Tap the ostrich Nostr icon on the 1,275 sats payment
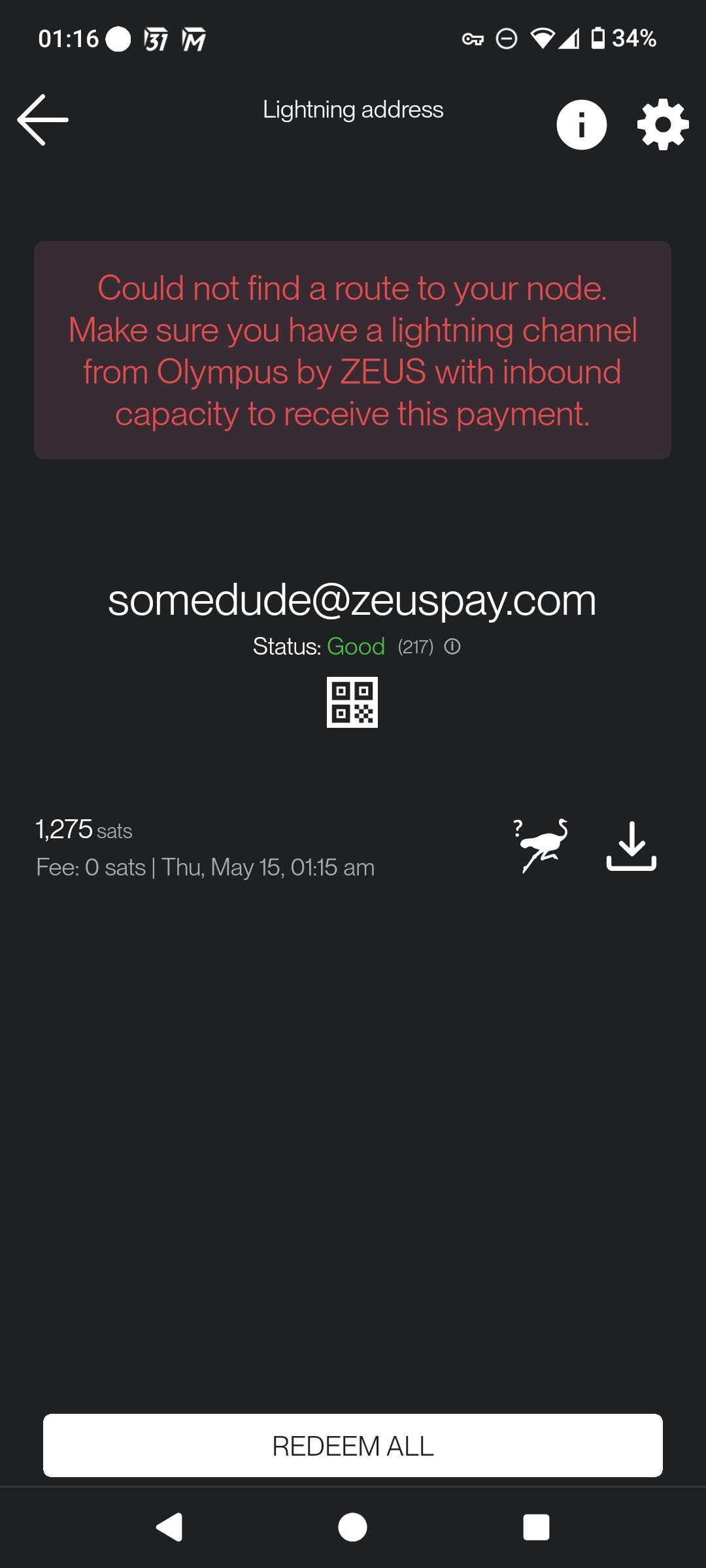 542,845
